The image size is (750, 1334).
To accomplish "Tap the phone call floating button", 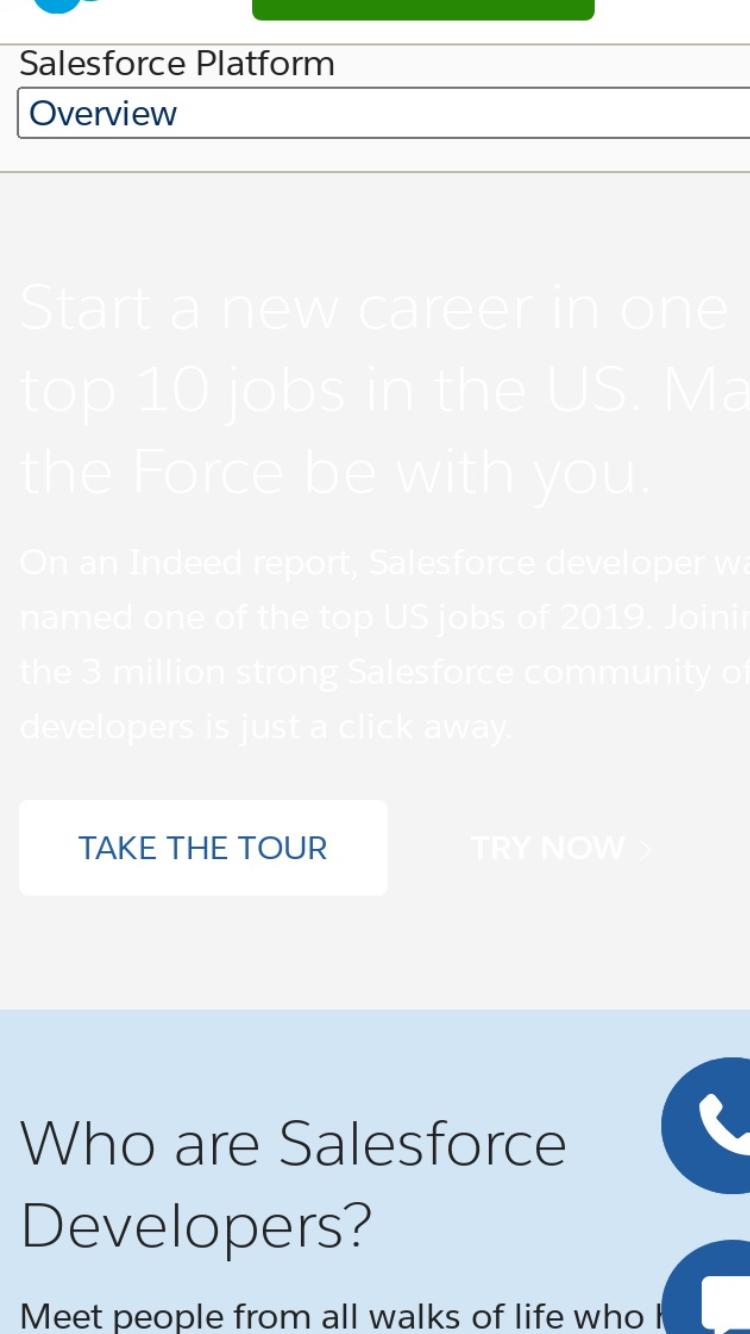I will click(x=708, y=1125).
